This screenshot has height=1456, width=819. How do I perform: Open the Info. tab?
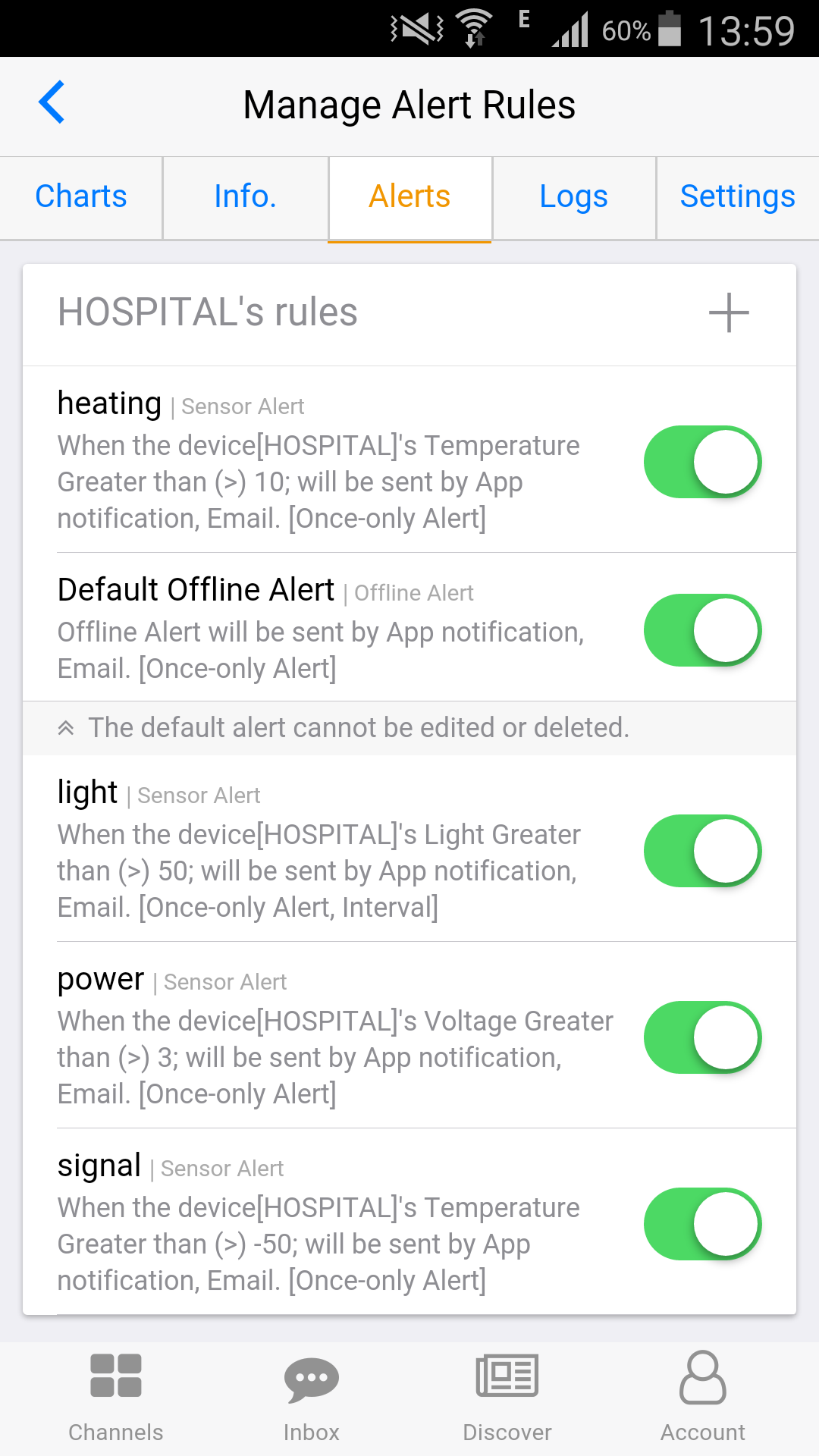[x=245, y=196]
